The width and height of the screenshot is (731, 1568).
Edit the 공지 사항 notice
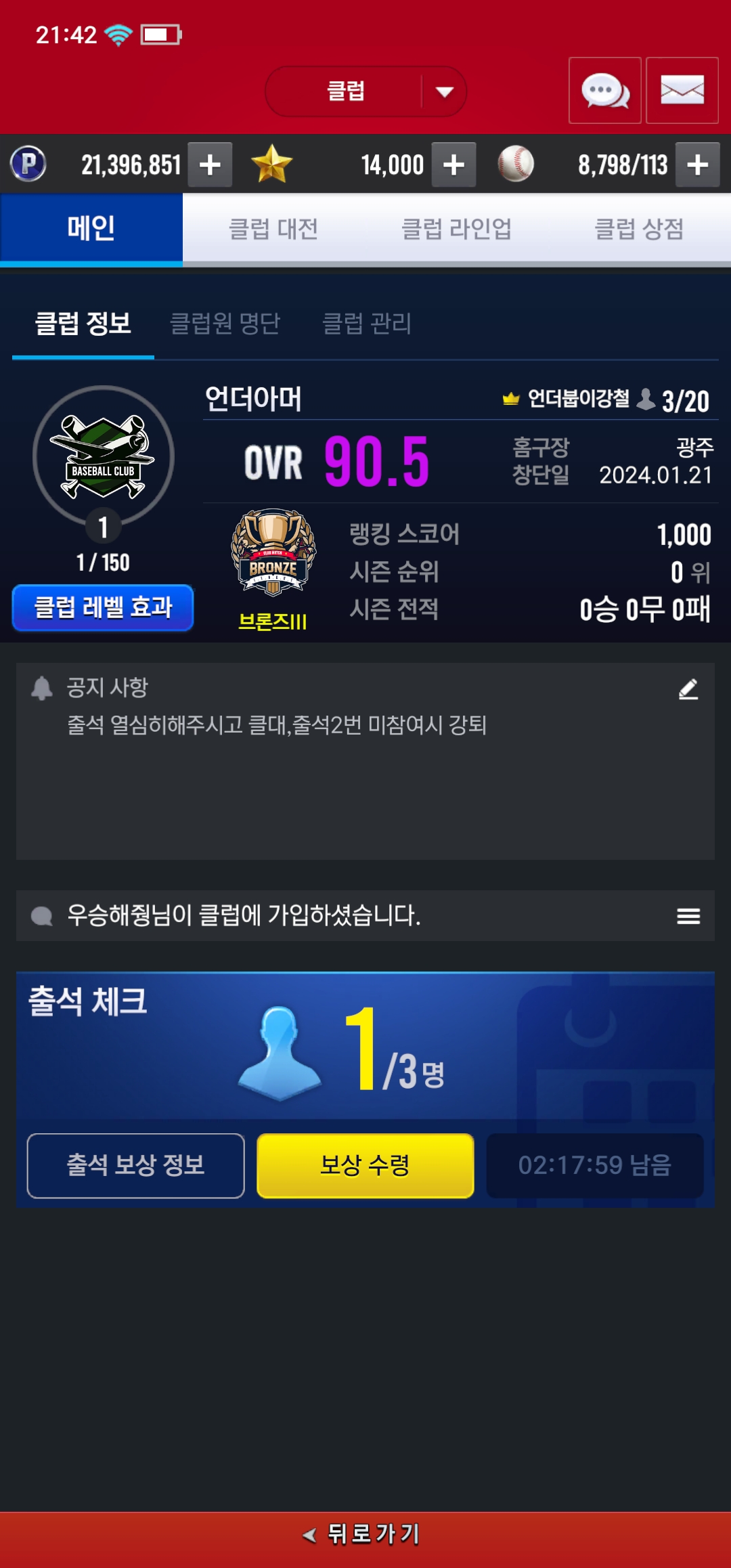coord(688,689)
